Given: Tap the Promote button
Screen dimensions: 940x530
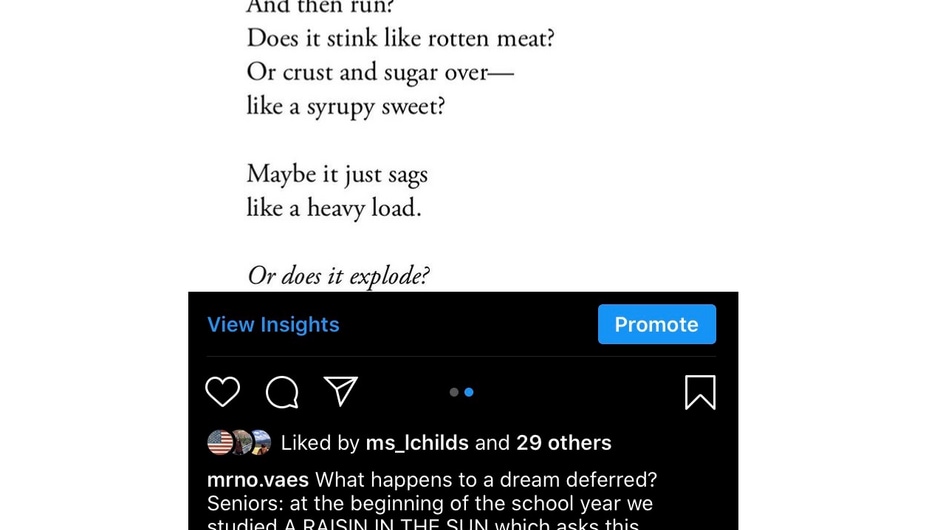Looking at the screenshot, I should tap(656, 324).
